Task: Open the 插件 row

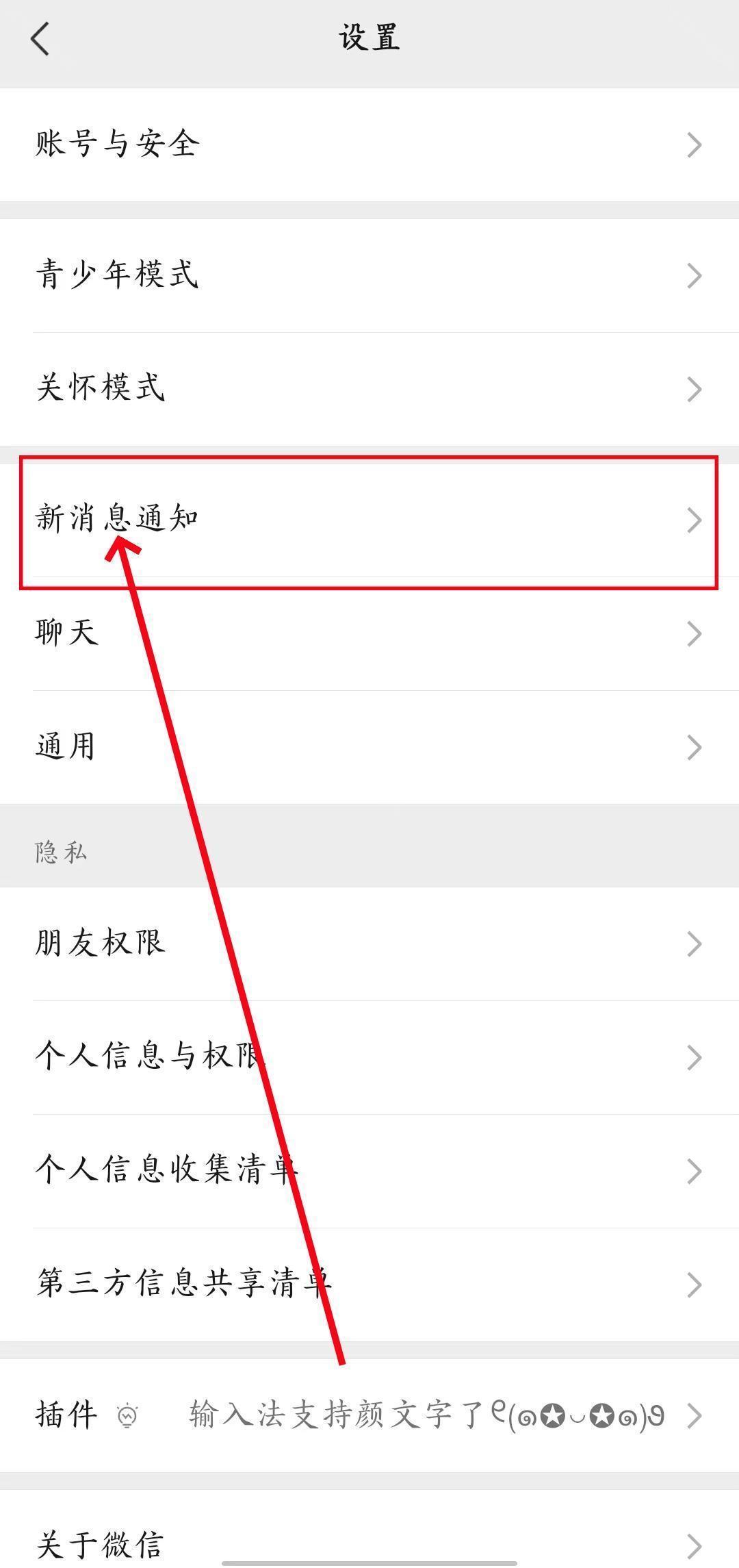Action: [369, 1415]
